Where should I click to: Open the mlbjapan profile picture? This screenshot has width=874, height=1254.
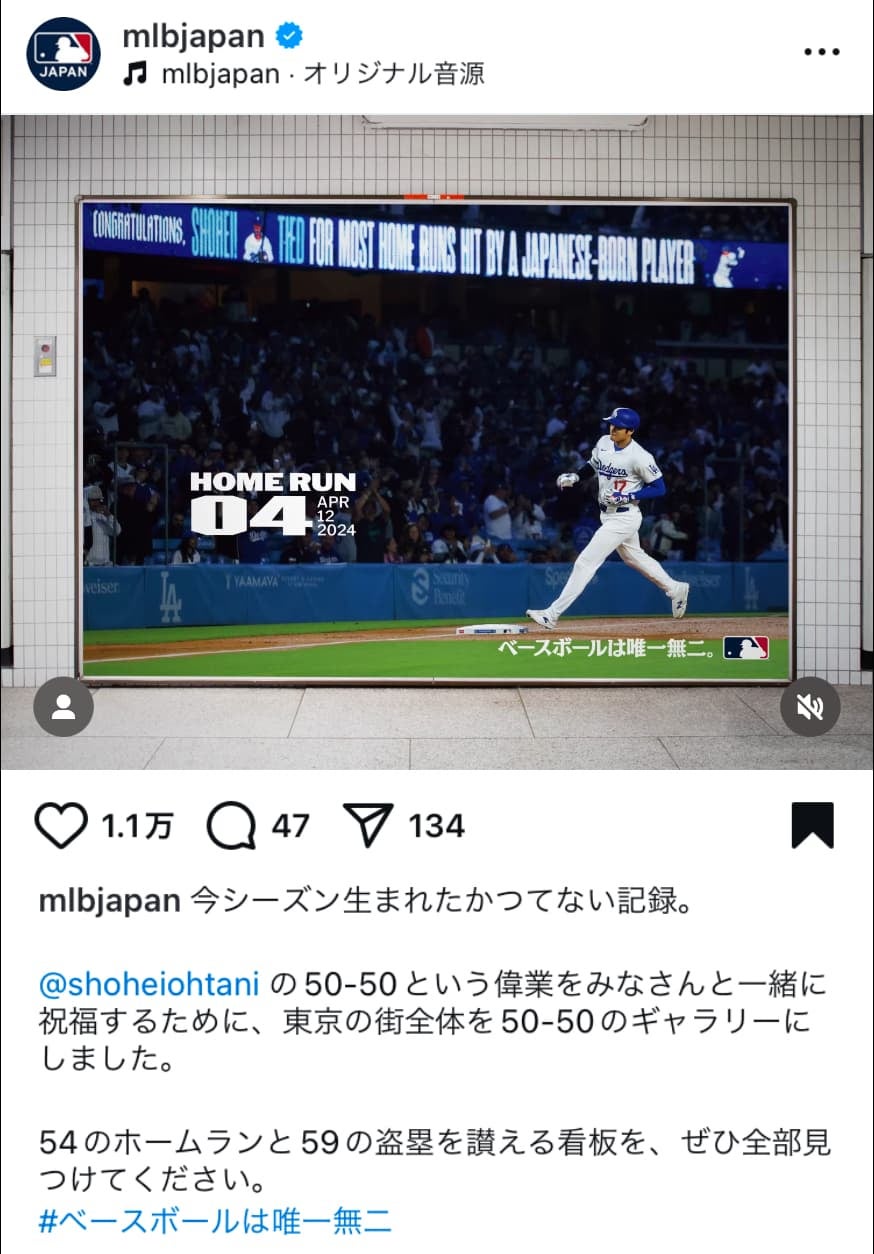coord(63,55)
